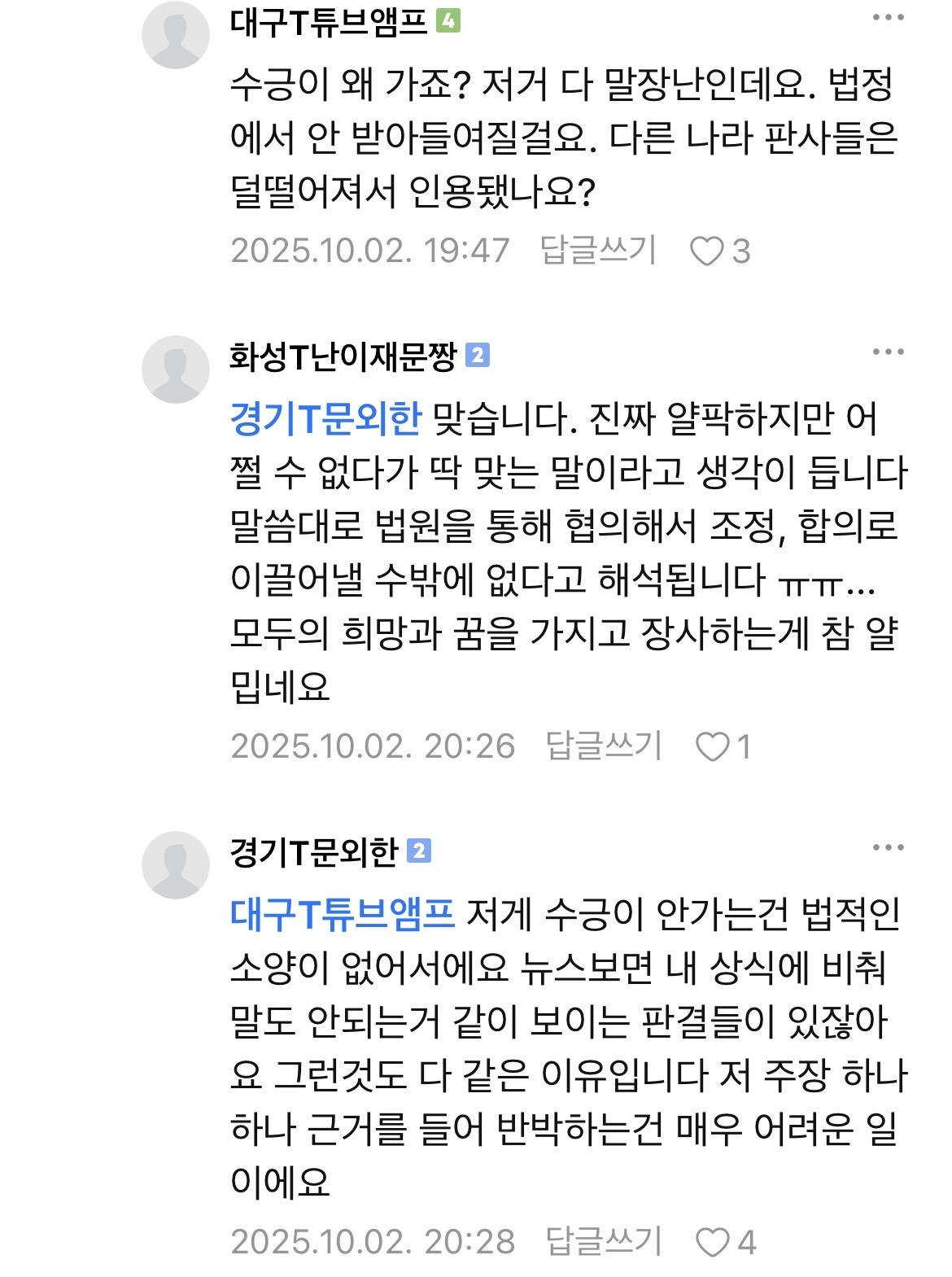
Task: Open the username 화성T난이재문짱
Action: [343, 357]
